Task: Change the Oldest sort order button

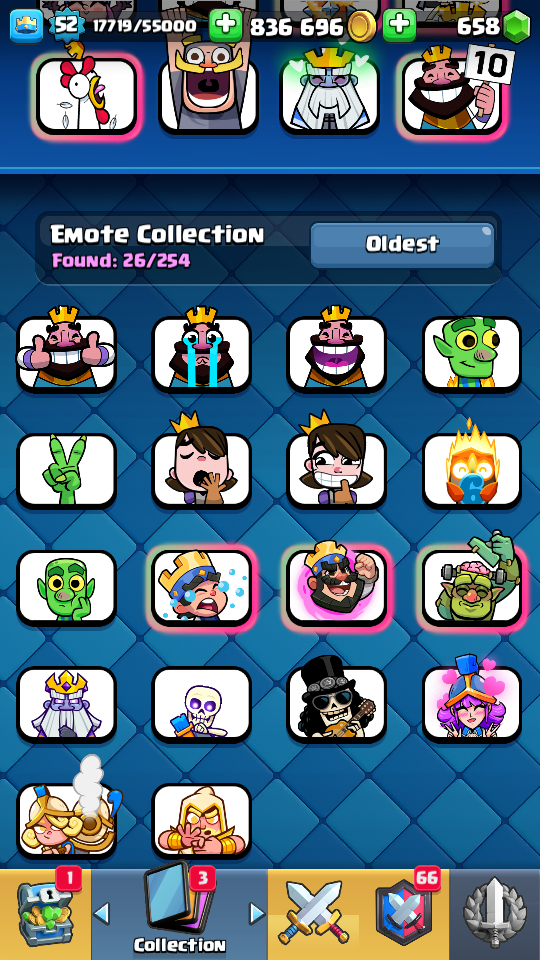Action: coord(402,245)
